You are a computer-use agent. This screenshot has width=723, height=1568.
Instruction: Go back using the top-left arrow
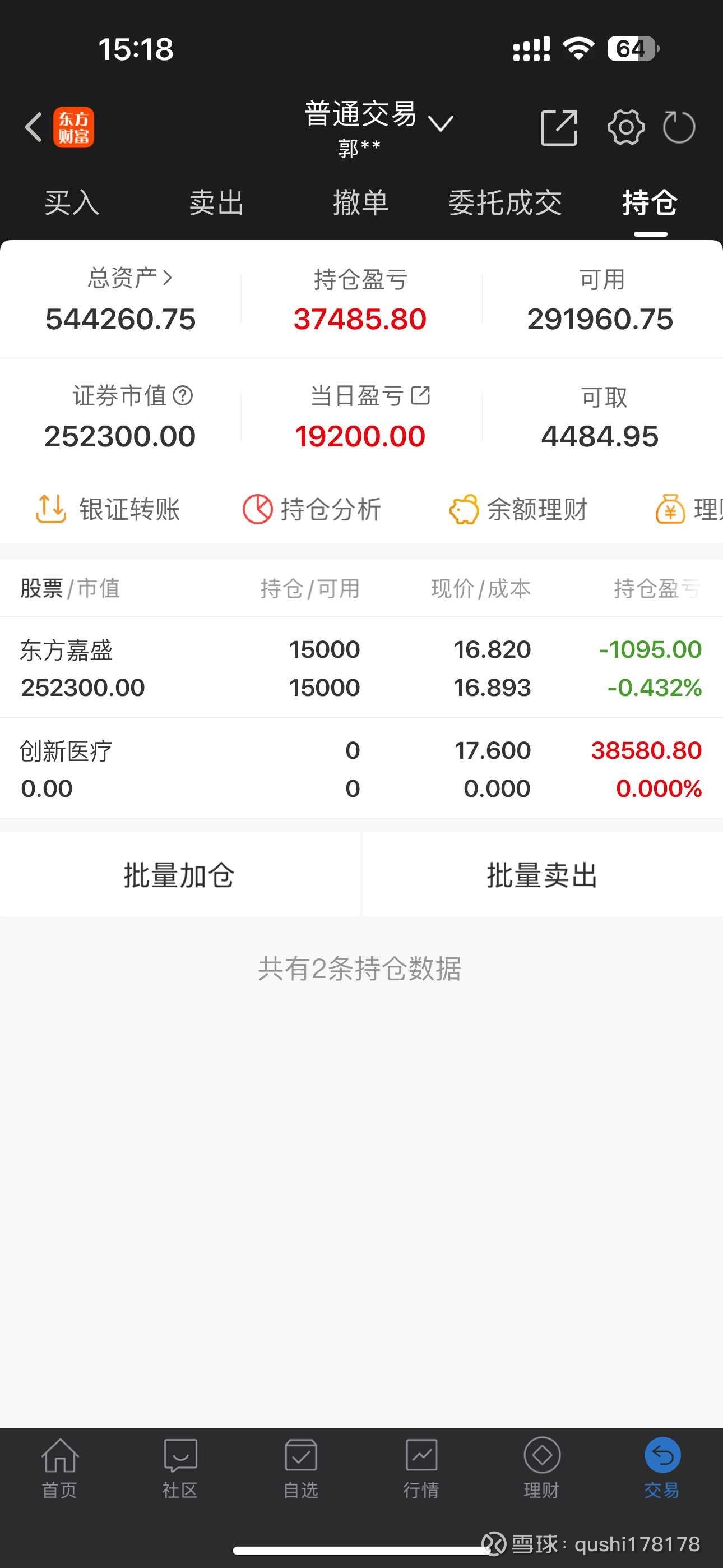(x=34, y=127)
